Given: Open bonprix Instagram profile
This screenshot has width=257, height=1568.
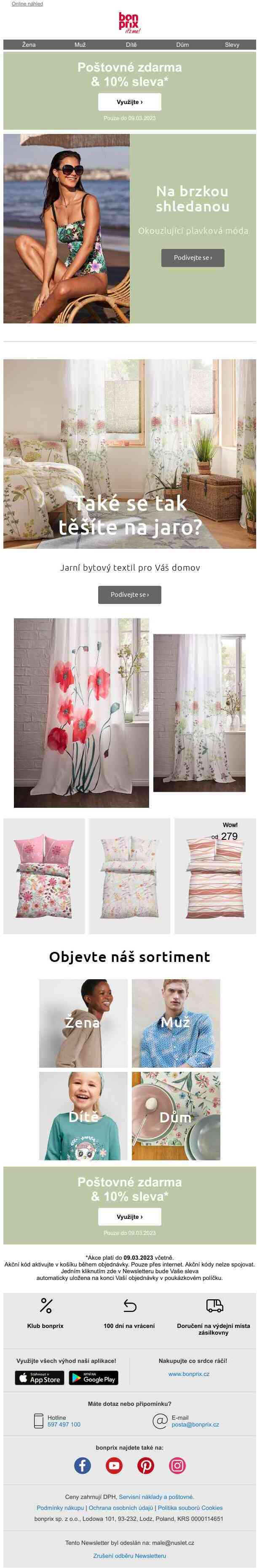Looking at the screenshot, I should pyautogui.click(x=177, y=1466).
